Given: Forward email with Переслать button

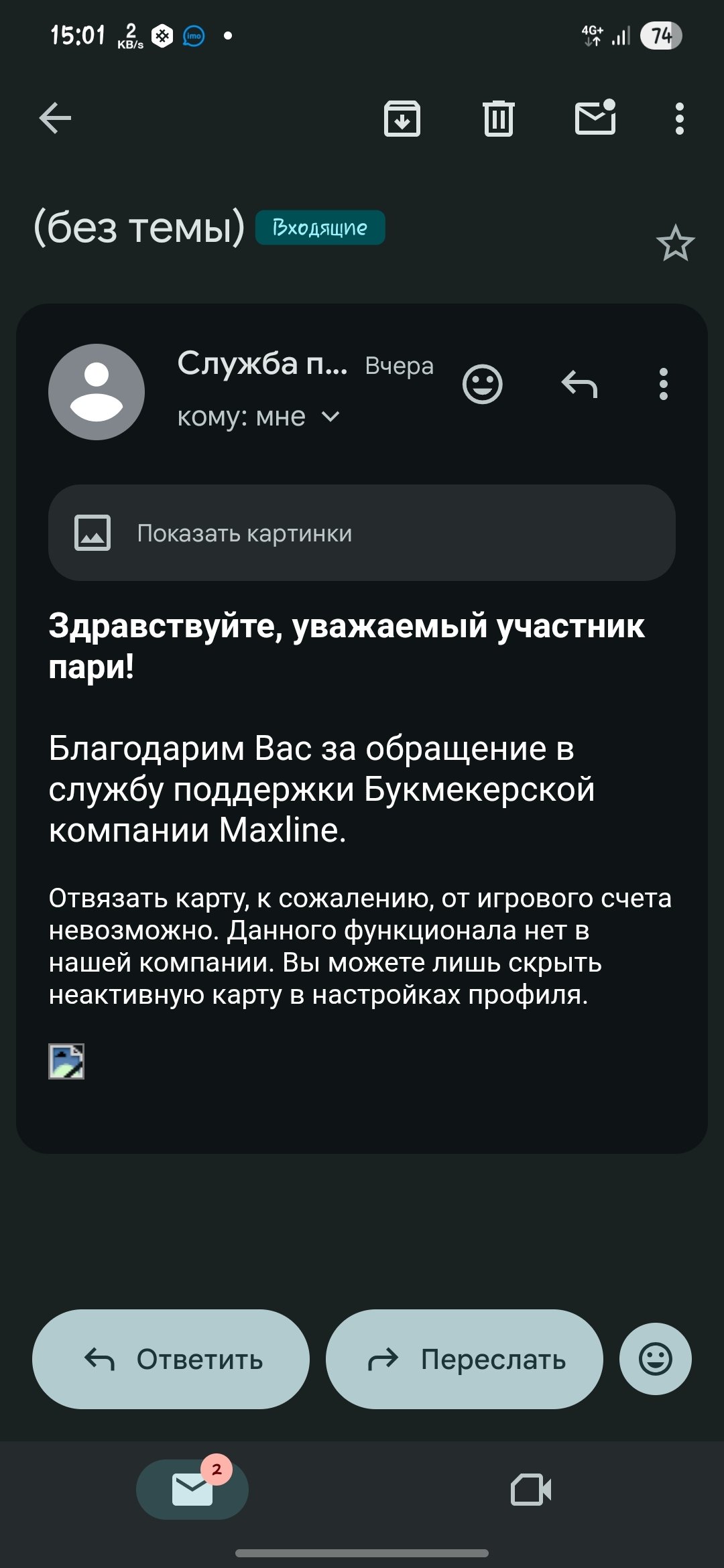Looking at the screenshot, I should [x=465, y=1359].
